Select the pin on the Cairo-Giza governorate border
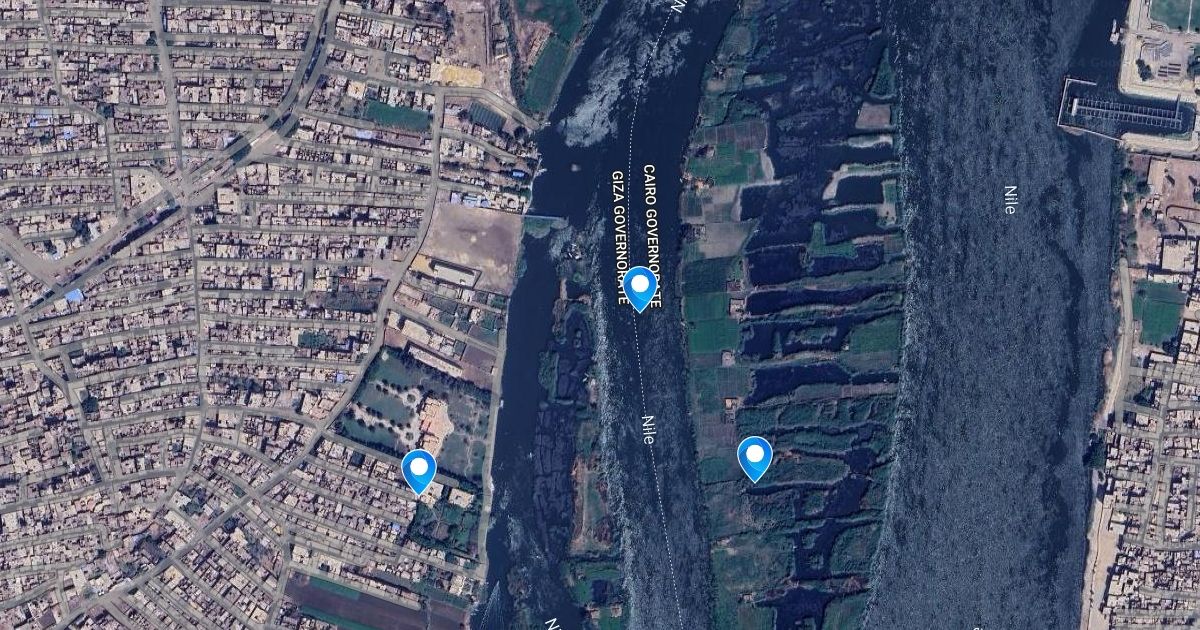Screen dimensions: 1200x630 pyautogui.click(x=640, y=286)
